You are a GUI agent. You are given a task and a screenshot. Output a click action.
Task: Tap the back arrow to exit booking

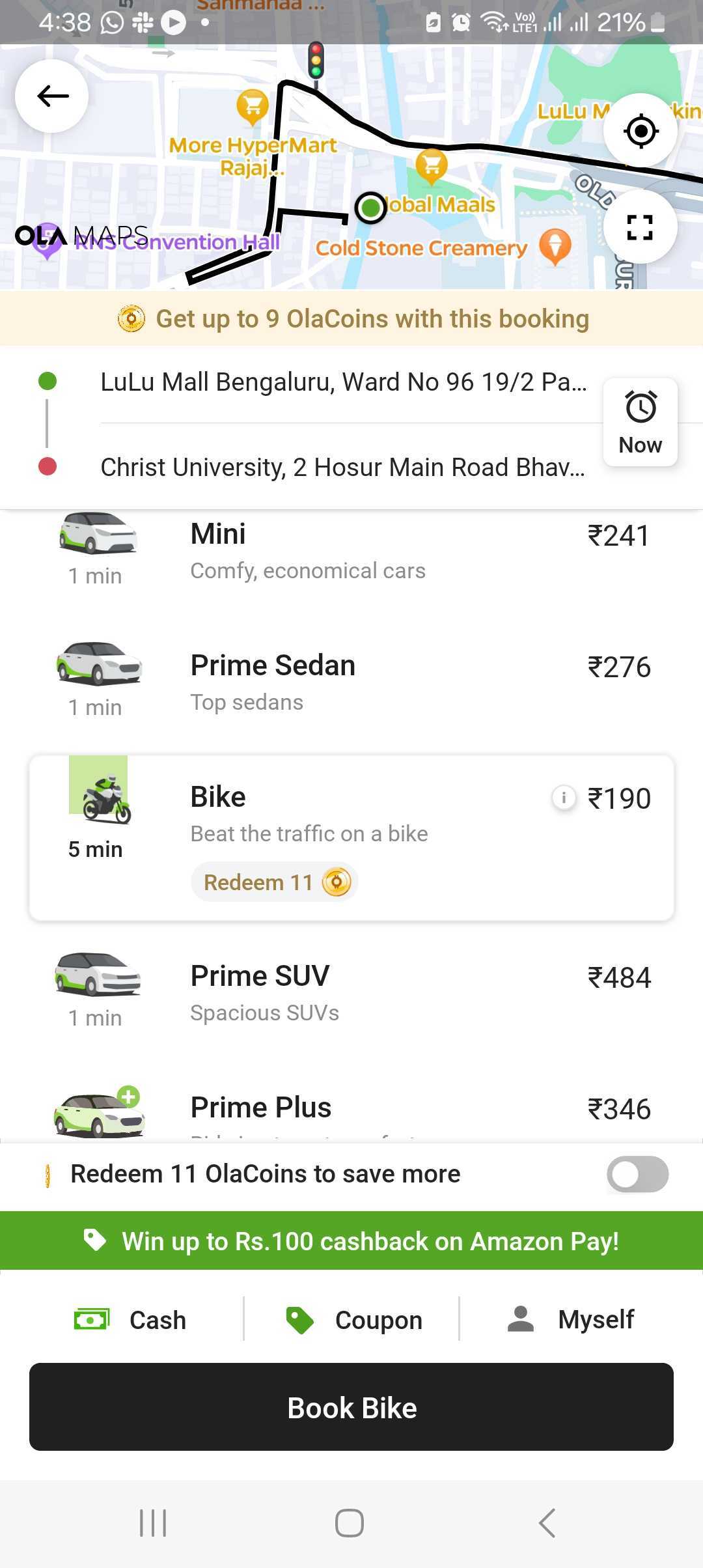point(51,96)
